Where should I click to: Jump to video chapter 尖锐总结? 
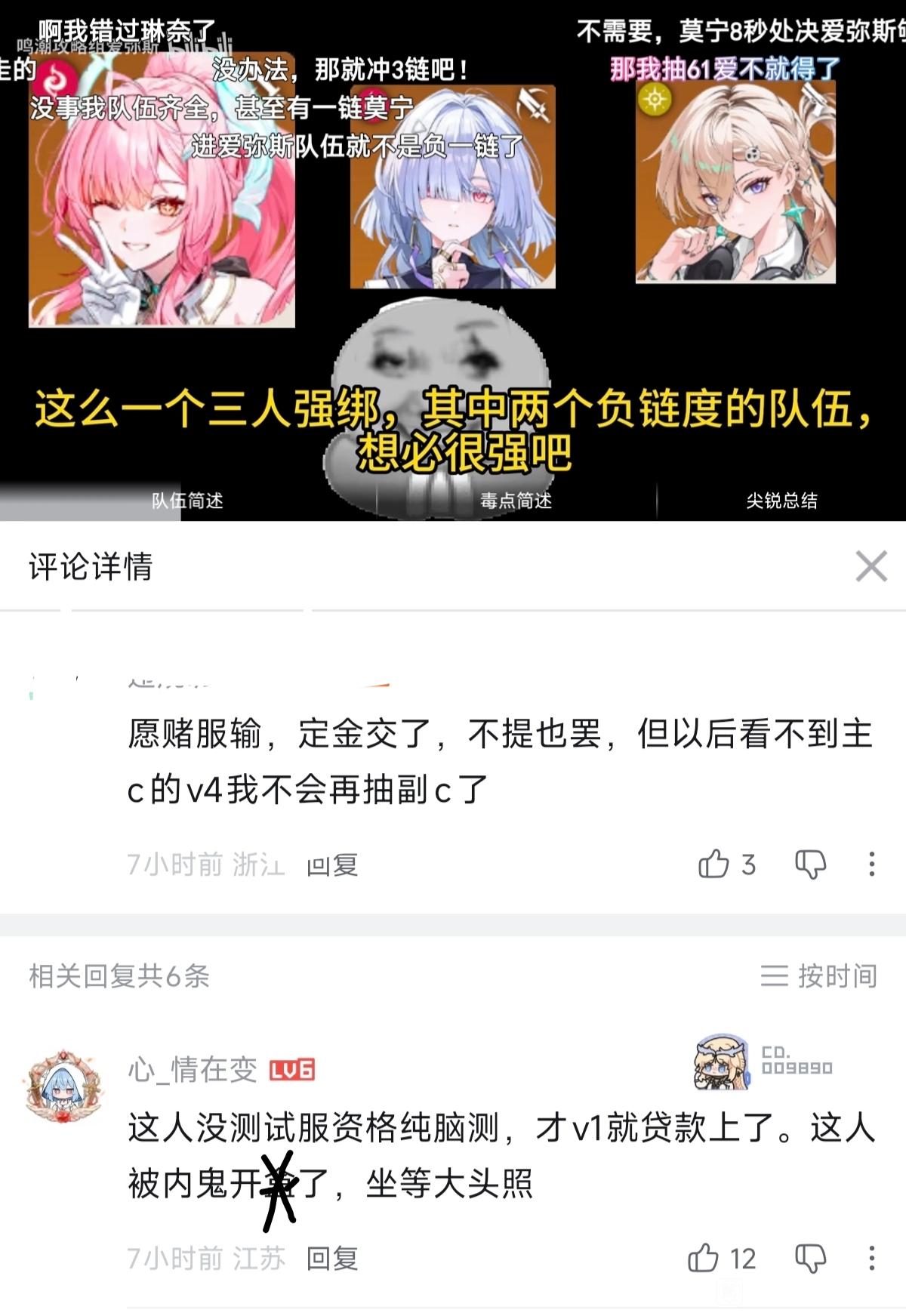click(781, 501)
